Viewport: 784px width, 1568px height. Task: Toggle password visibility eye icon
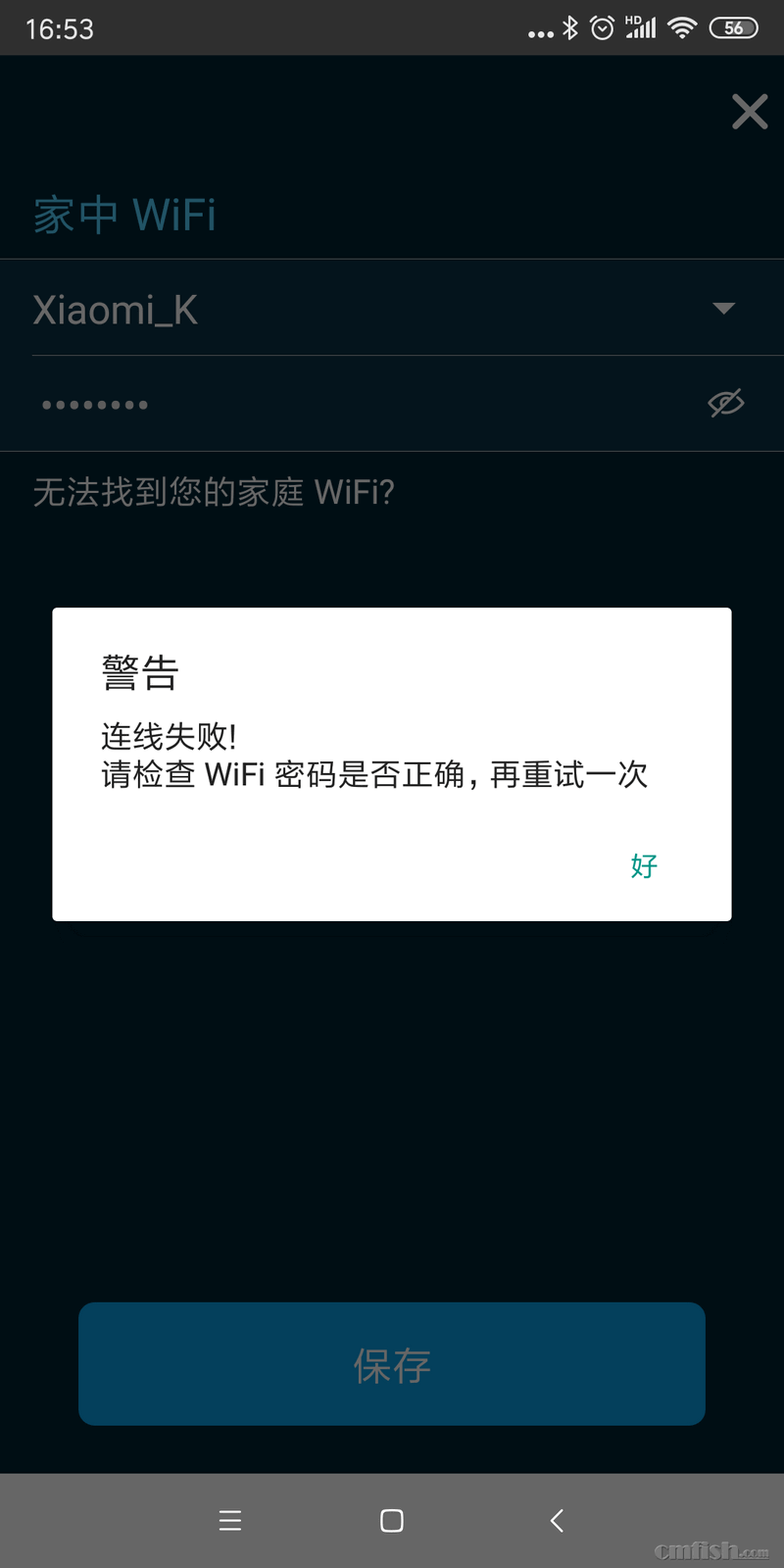click(x=726, y=403)
